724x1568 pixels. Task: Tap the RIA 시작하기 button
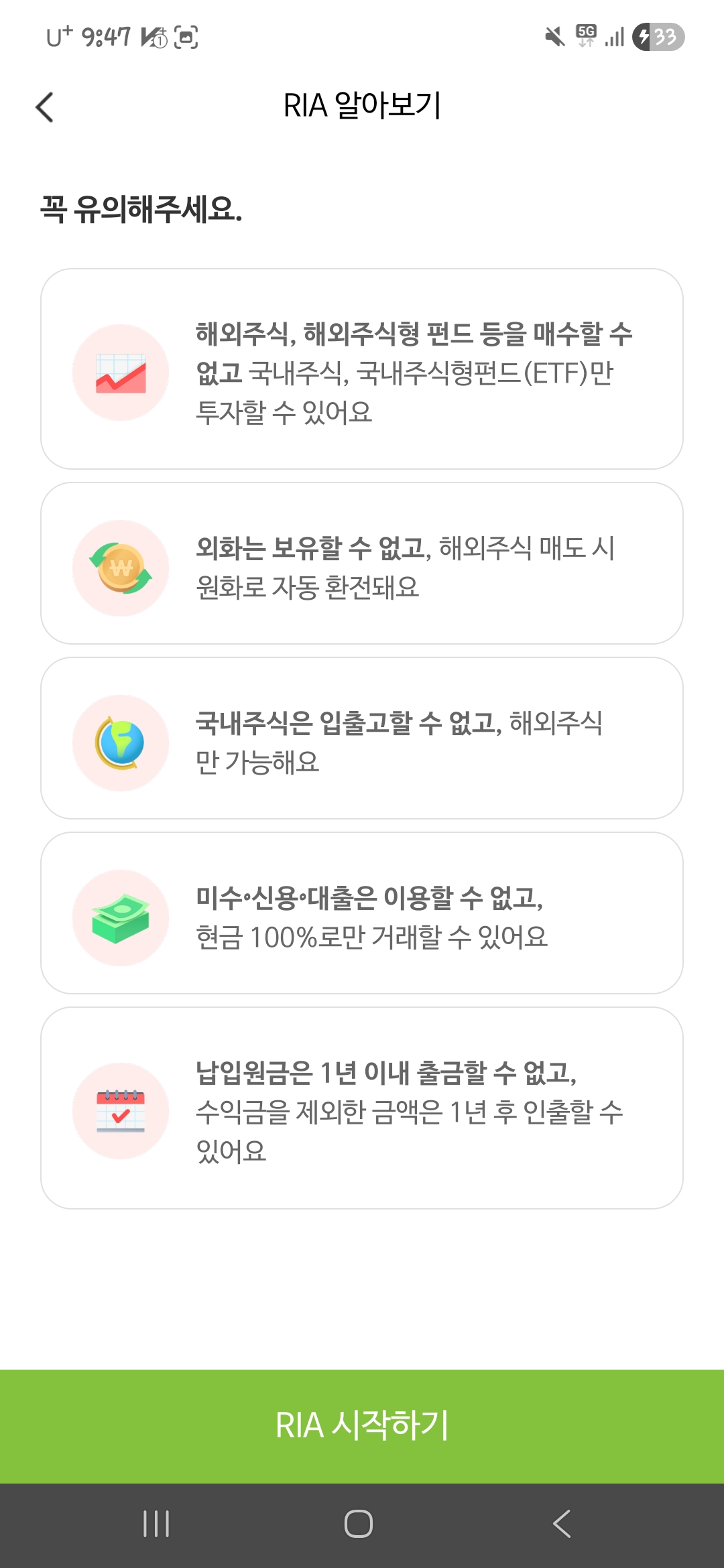pyautogui.click(x=362, y=1426)
